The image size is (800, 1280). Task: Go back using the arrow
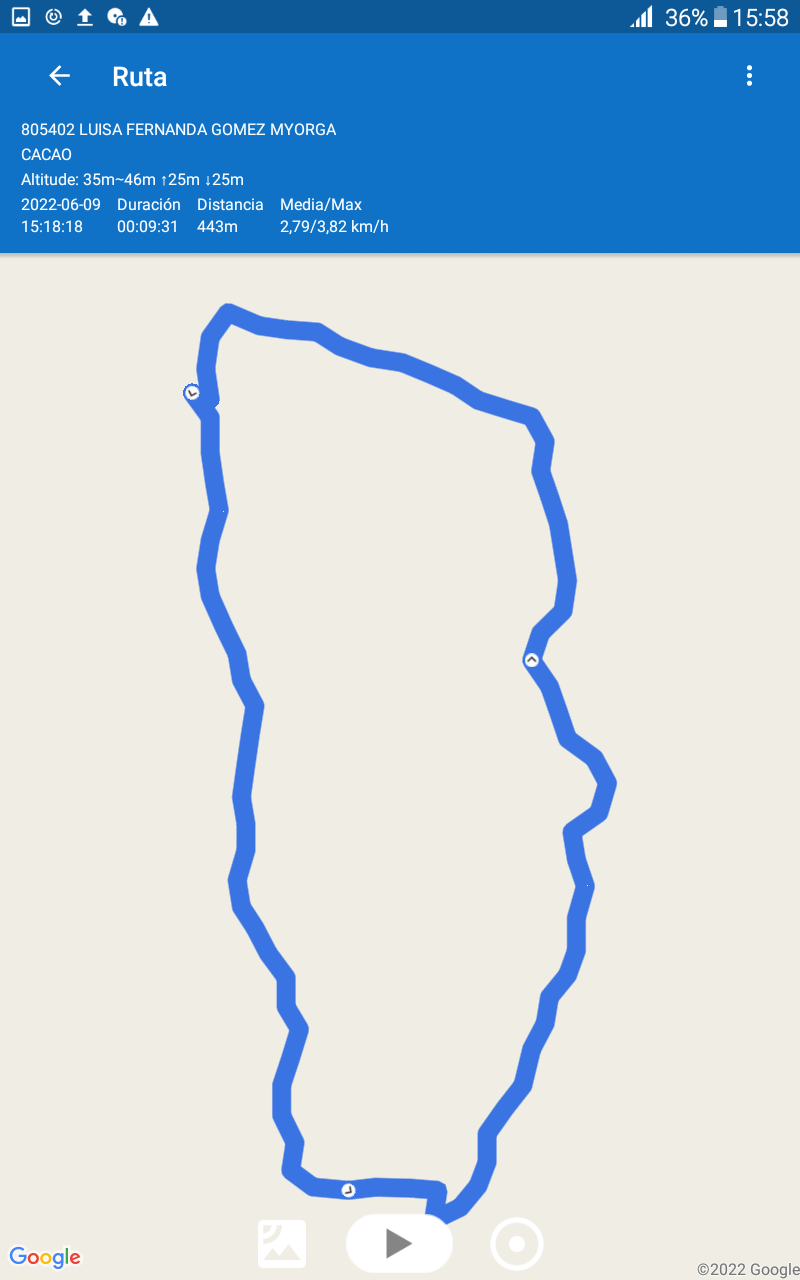coord(60,76)
